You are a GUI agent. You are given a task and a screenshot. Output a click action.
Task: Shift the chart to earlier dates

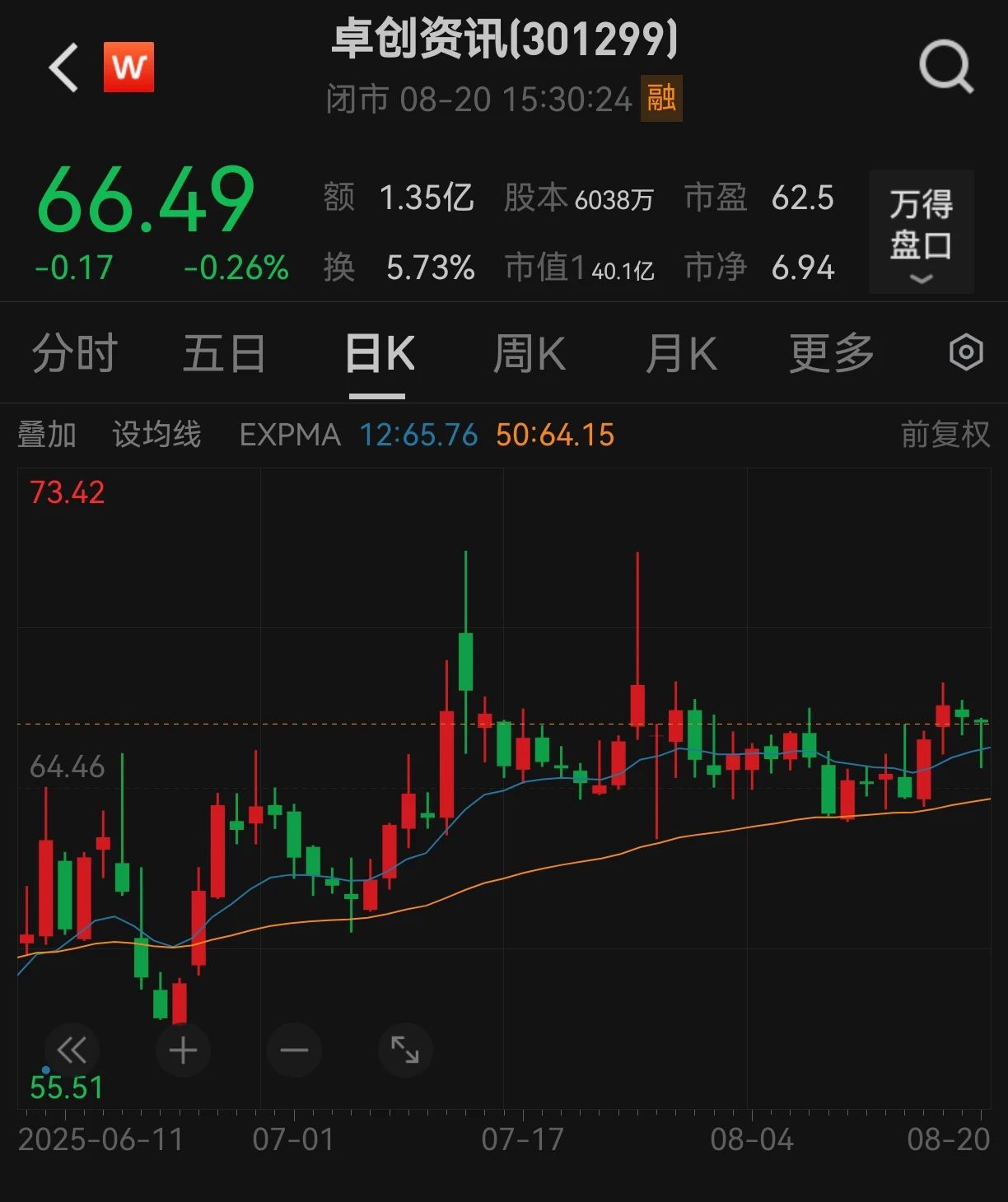[x=72, y=1050]
